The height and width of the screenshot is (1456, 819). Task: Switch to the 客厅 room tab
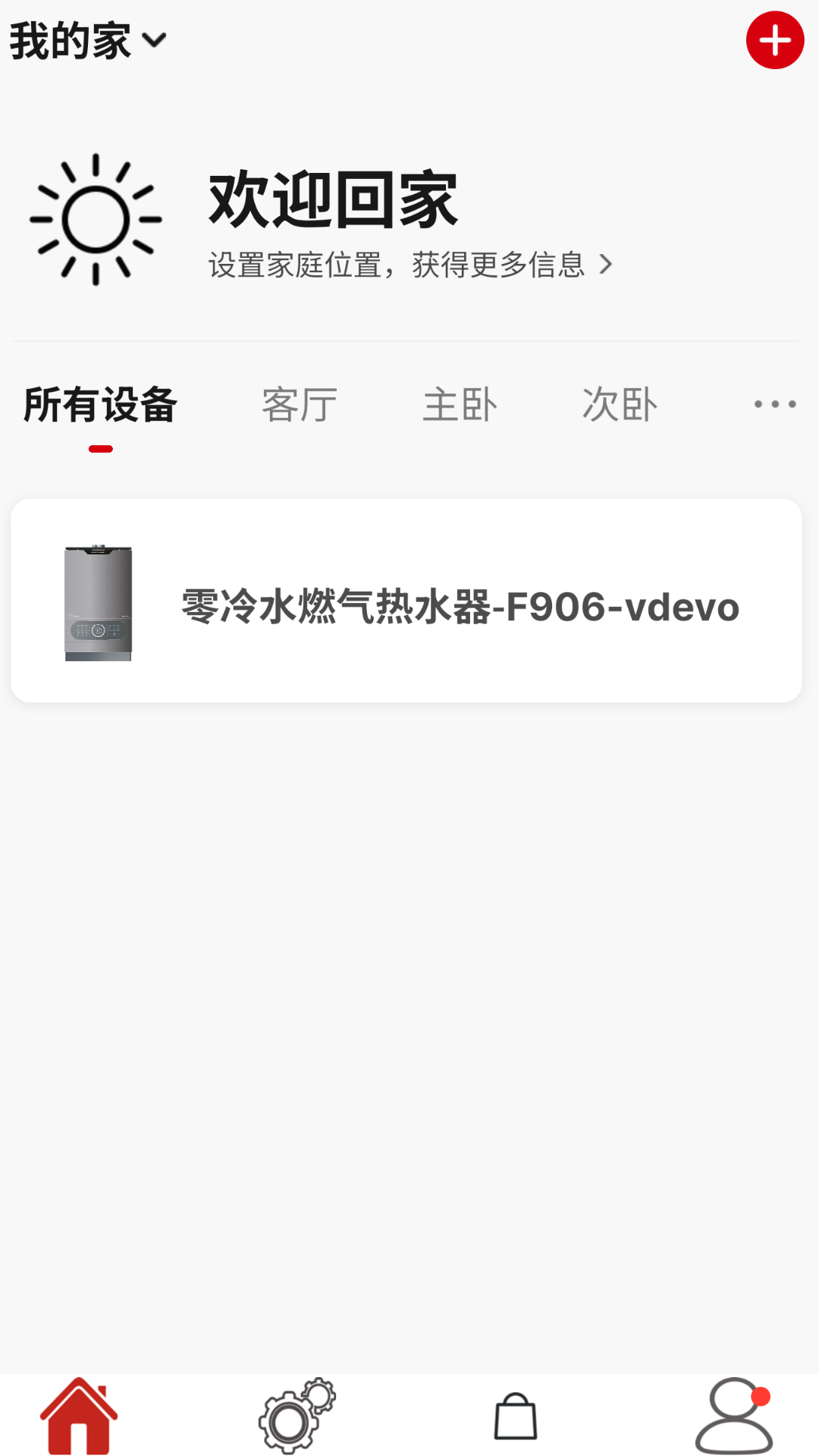pos(298,403)
